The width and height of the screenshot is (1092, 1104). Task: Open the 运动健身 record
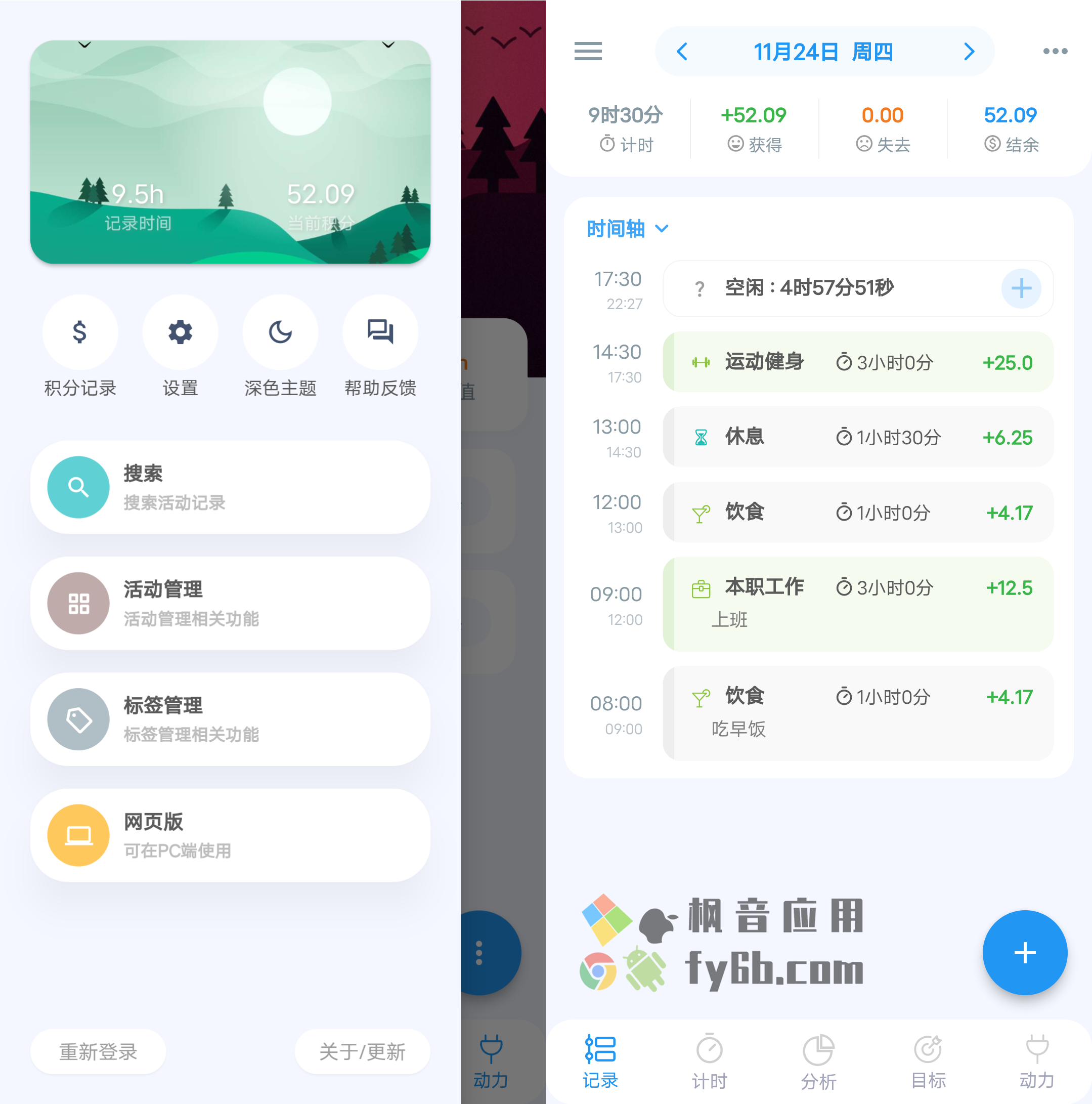pos(857,362)
